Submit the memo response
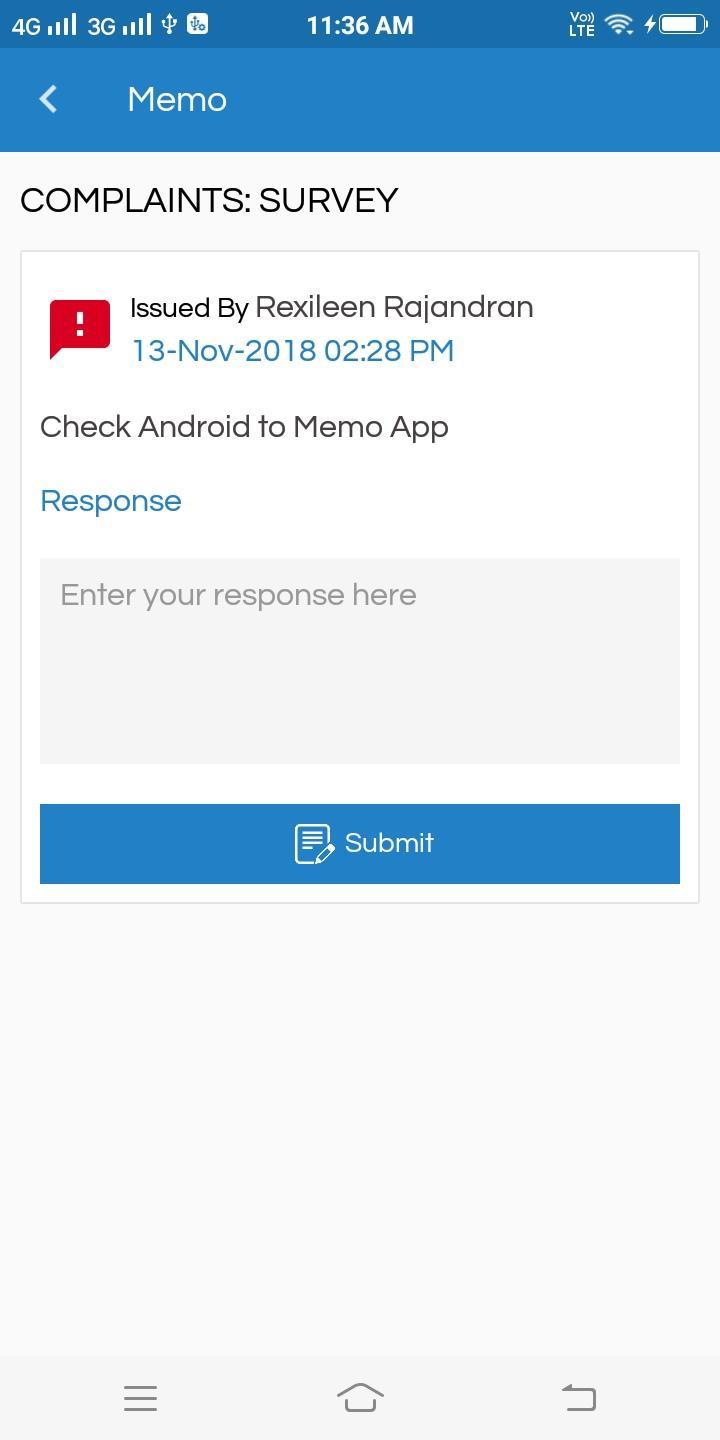720x1440 pixels. tap(360, 843)
